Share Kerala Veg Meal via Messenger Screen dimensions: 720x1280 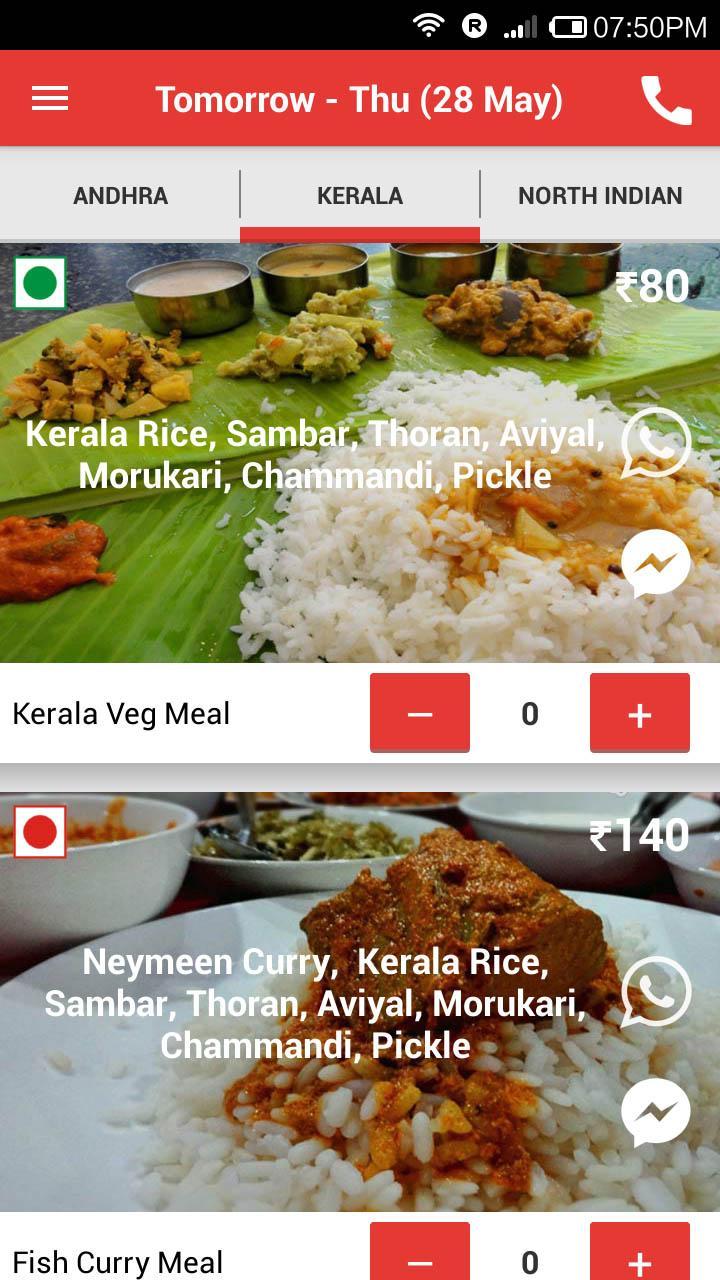click(x=656, y=564)
